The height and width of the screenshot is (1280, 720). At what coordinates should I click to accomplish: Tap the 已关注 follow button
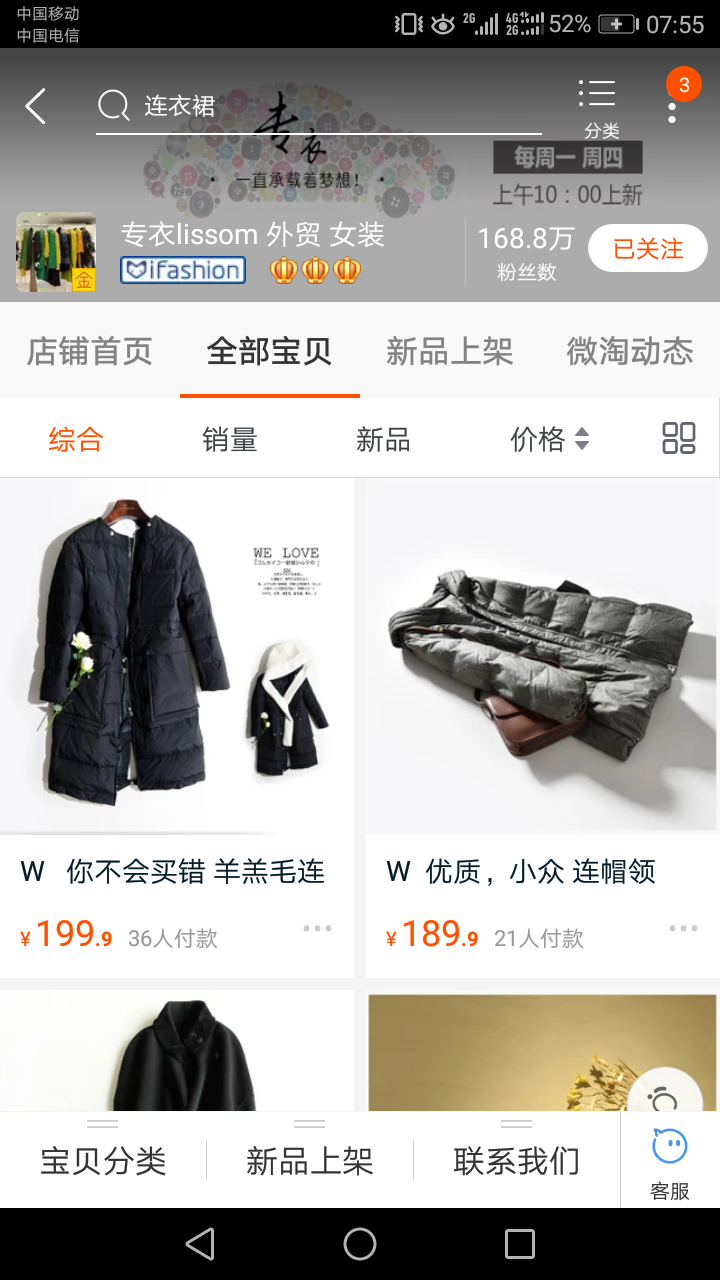(647, 248)
